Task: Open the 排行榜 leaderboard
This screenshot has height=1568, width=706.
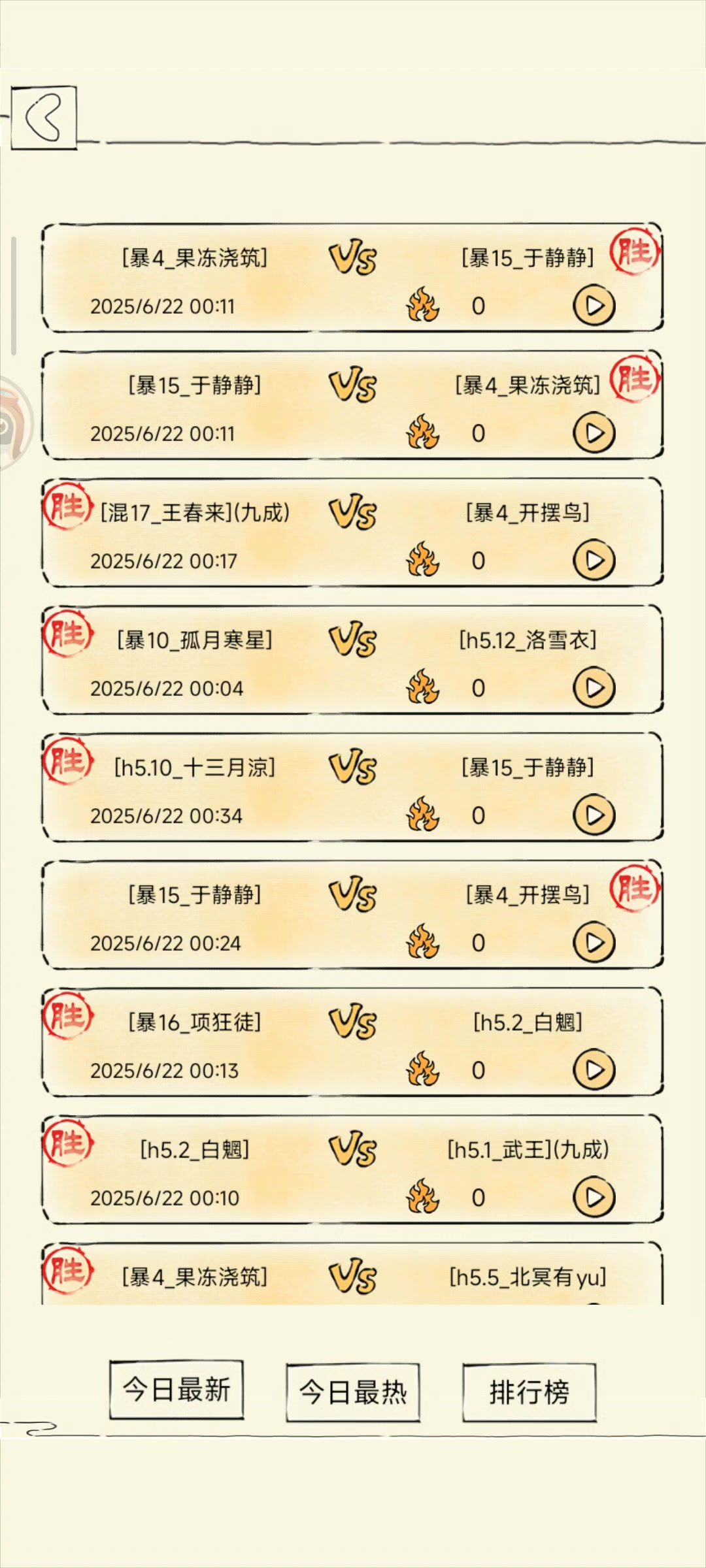Action: (x=529, y=1392)
